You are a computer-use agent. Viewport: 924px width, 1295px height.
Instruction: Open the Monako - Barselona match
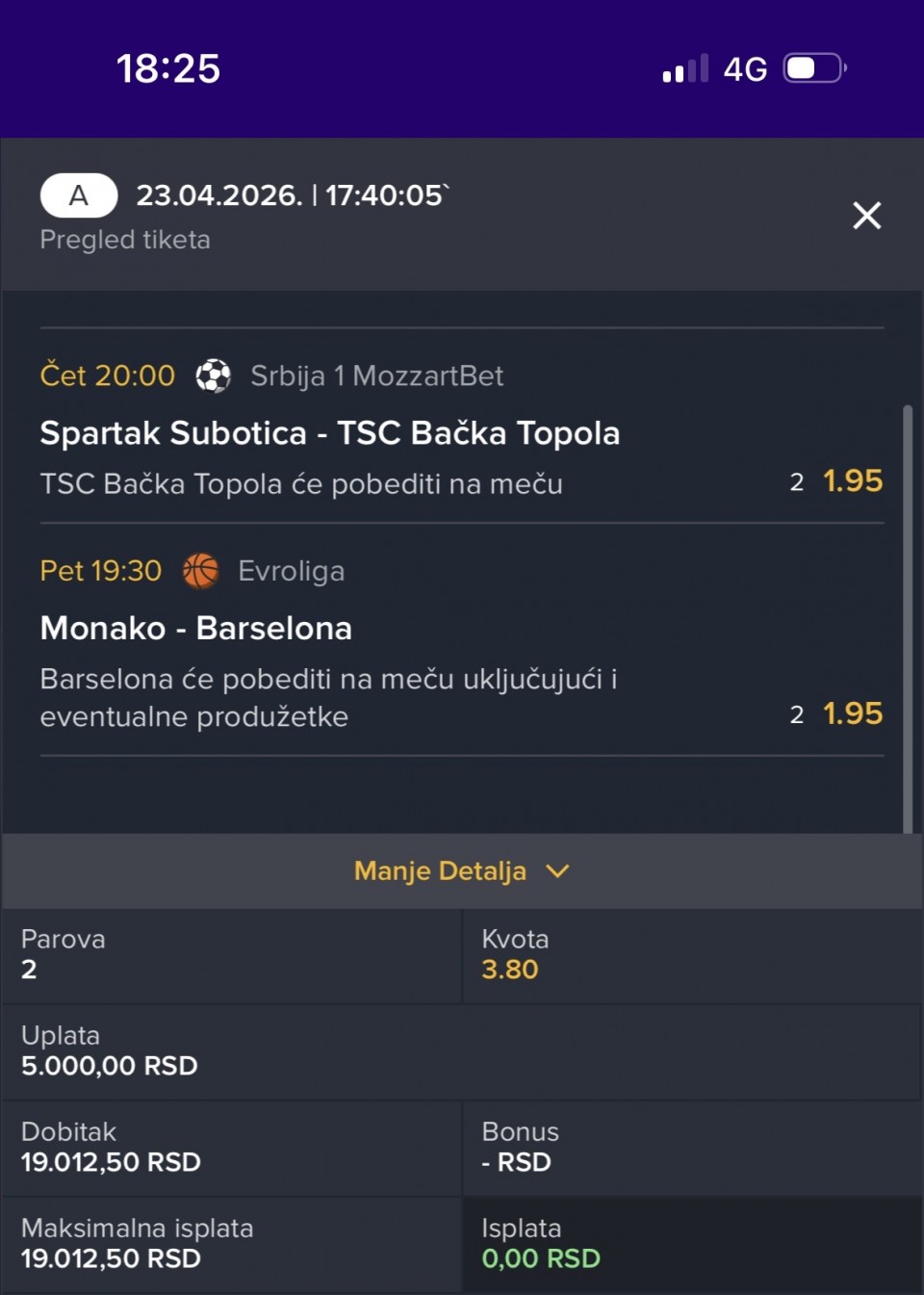(196, 629)
